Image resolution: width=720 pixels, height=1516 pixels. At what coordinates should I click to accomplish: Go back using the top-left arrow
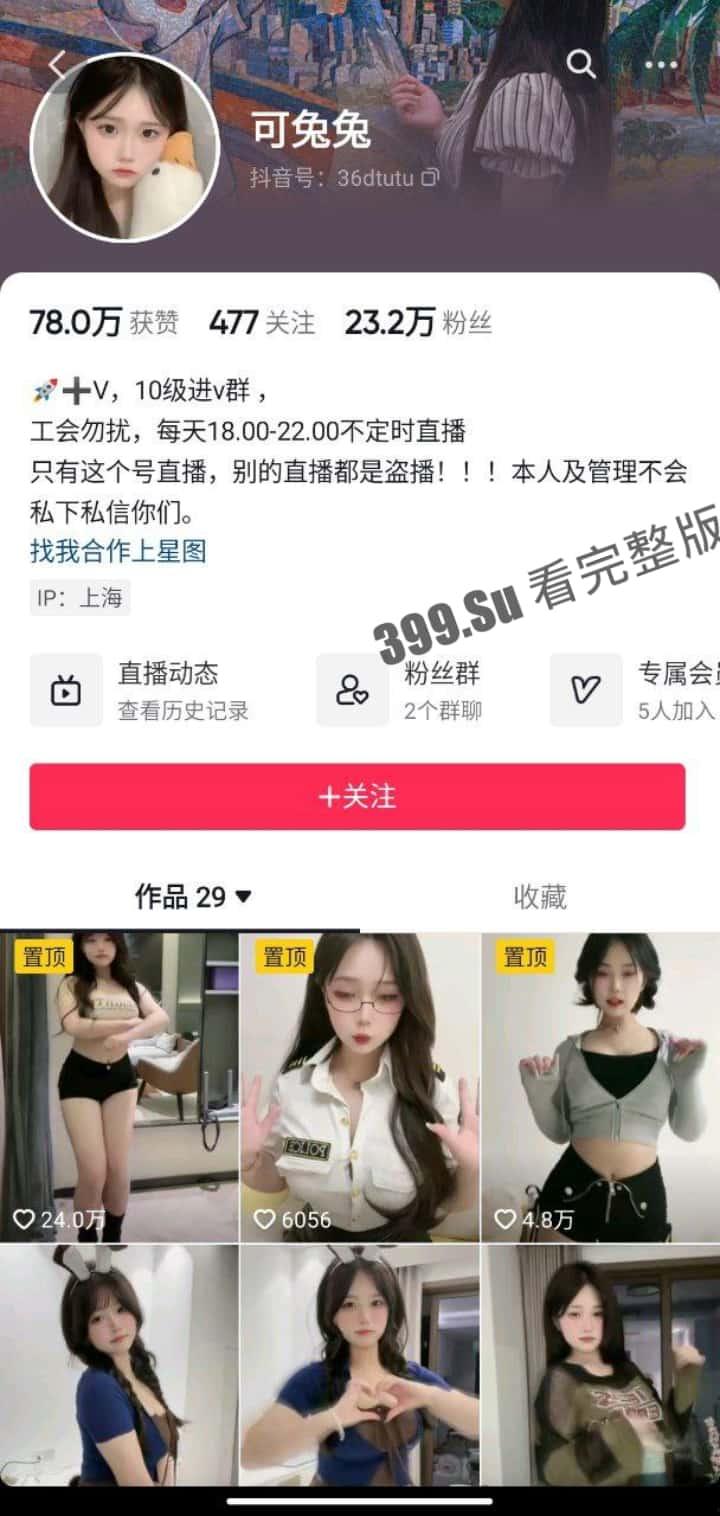point(57,65)
